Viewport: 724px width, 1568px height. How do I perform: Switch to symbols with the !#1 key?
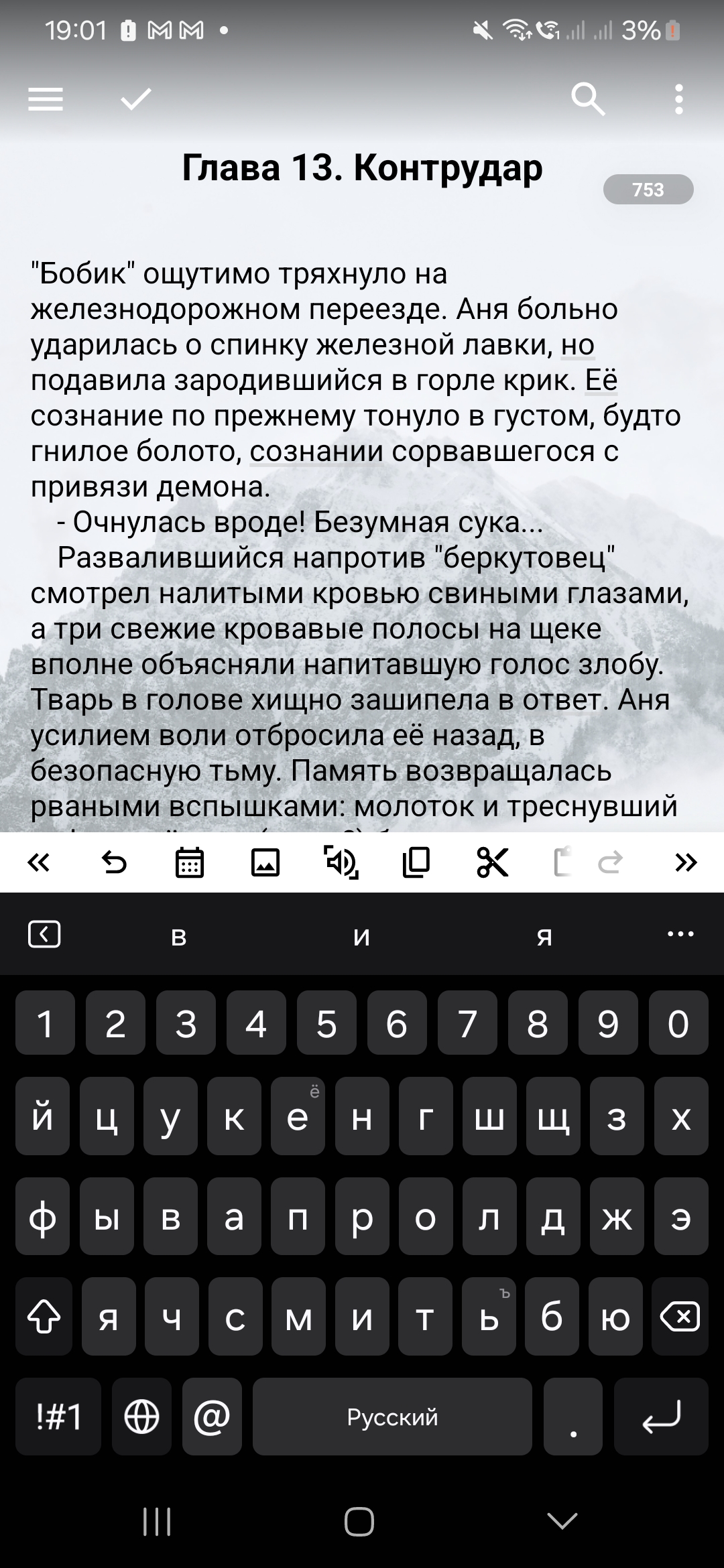click(x=58, y=1417)
